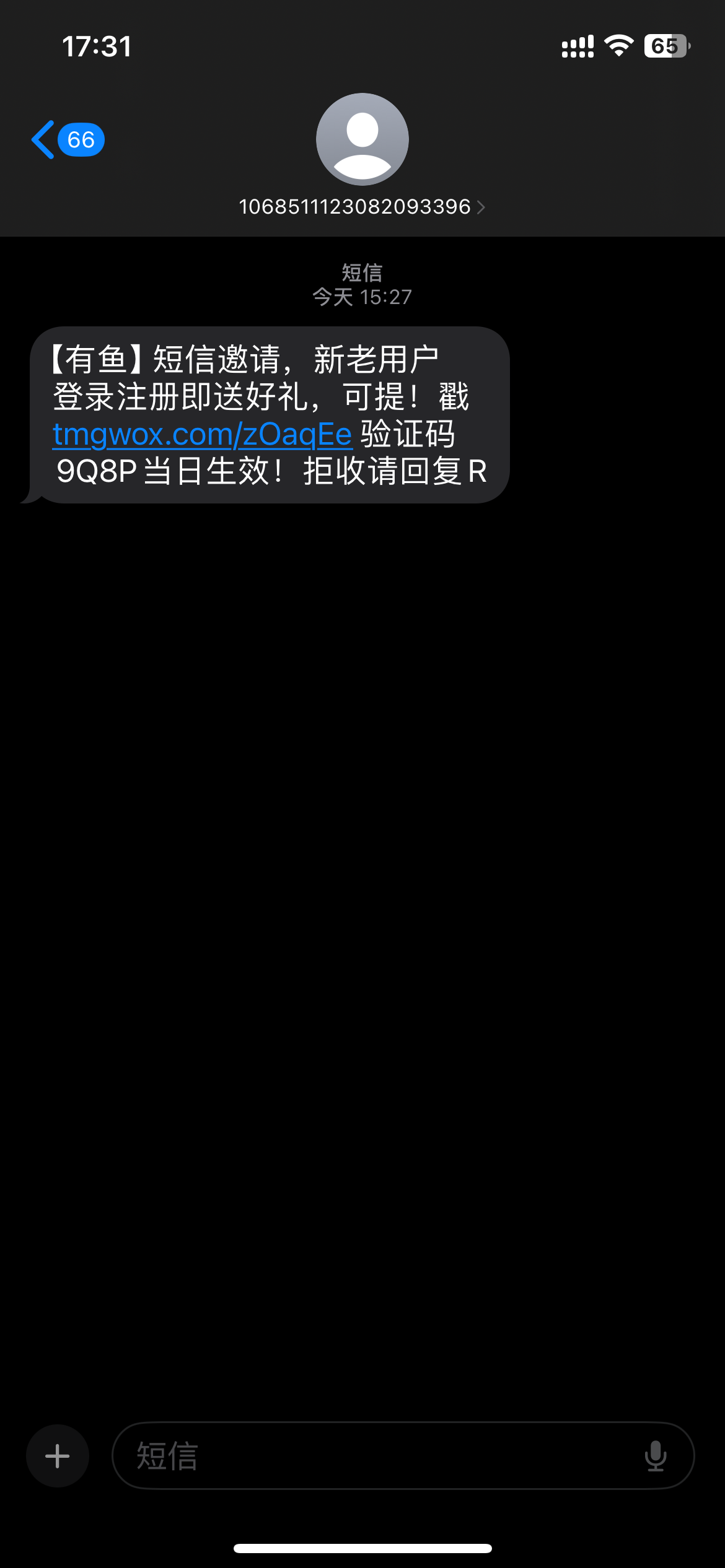
Task: Focus the 短信 message input field
Action: click(372, 1456)
